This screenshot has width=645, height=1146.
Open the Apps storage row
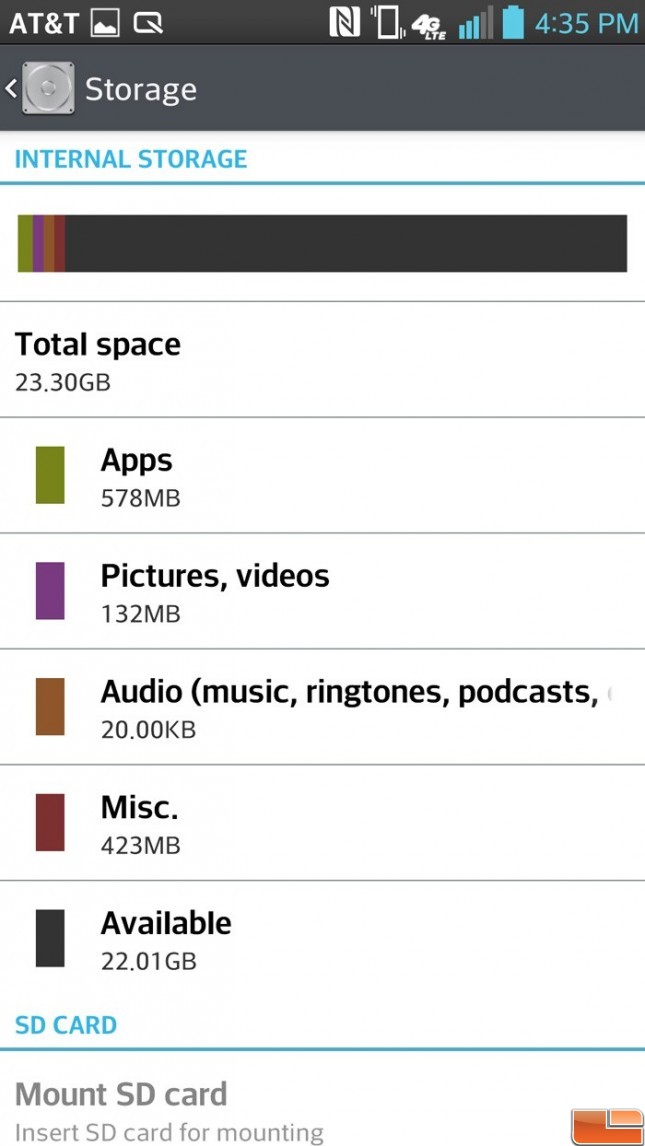(x=322, y=475)
